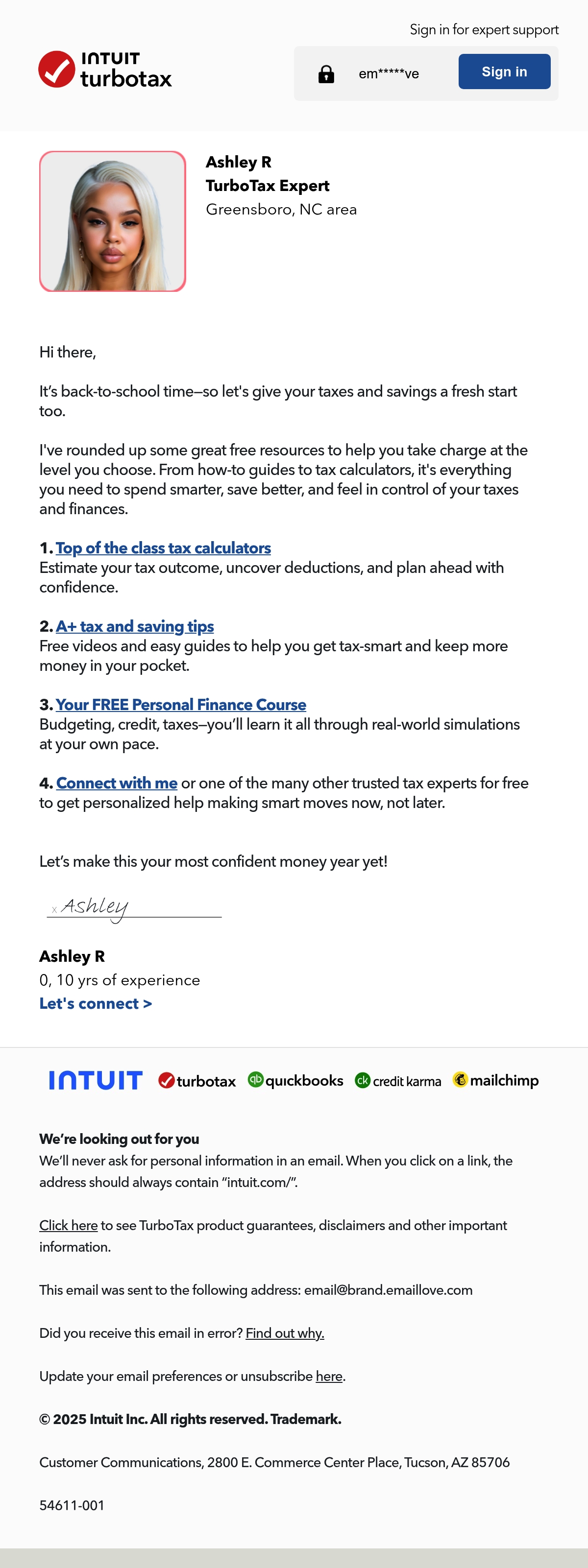Tap Let's connect under Ashley R
This screenshot has width=588, height=1568.
[x=95, y=1004]
